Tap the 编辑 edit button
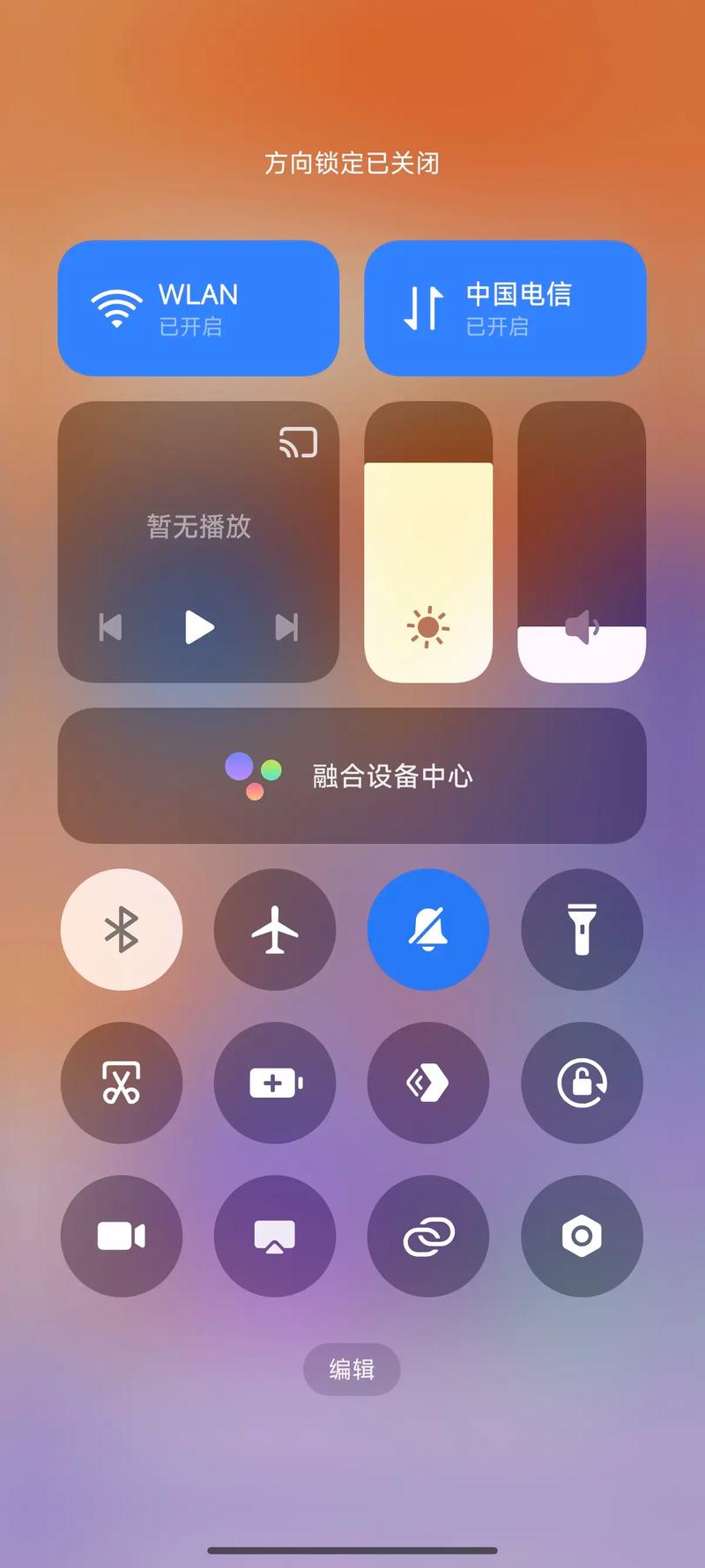The image size is (705, 1568). click(x=352, y=1369)
